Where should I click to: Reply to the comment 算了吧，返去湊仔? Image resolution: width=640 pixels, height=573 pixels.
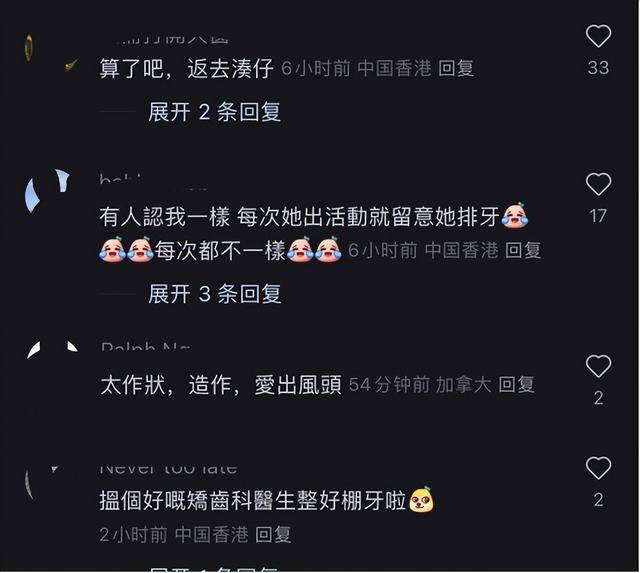tap(456, 69)
